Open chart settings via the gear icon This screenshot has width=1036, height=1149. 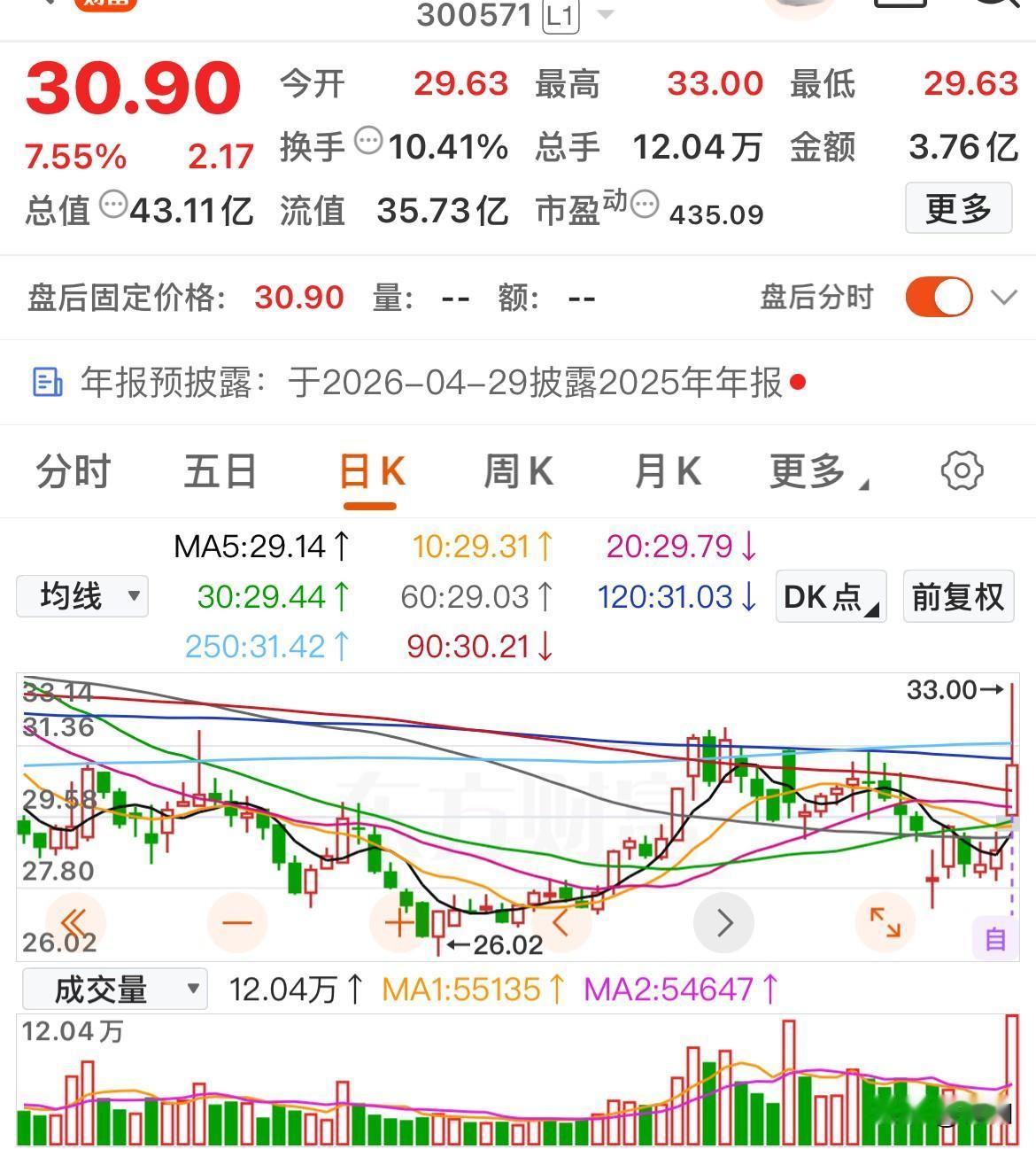(963, 470)
